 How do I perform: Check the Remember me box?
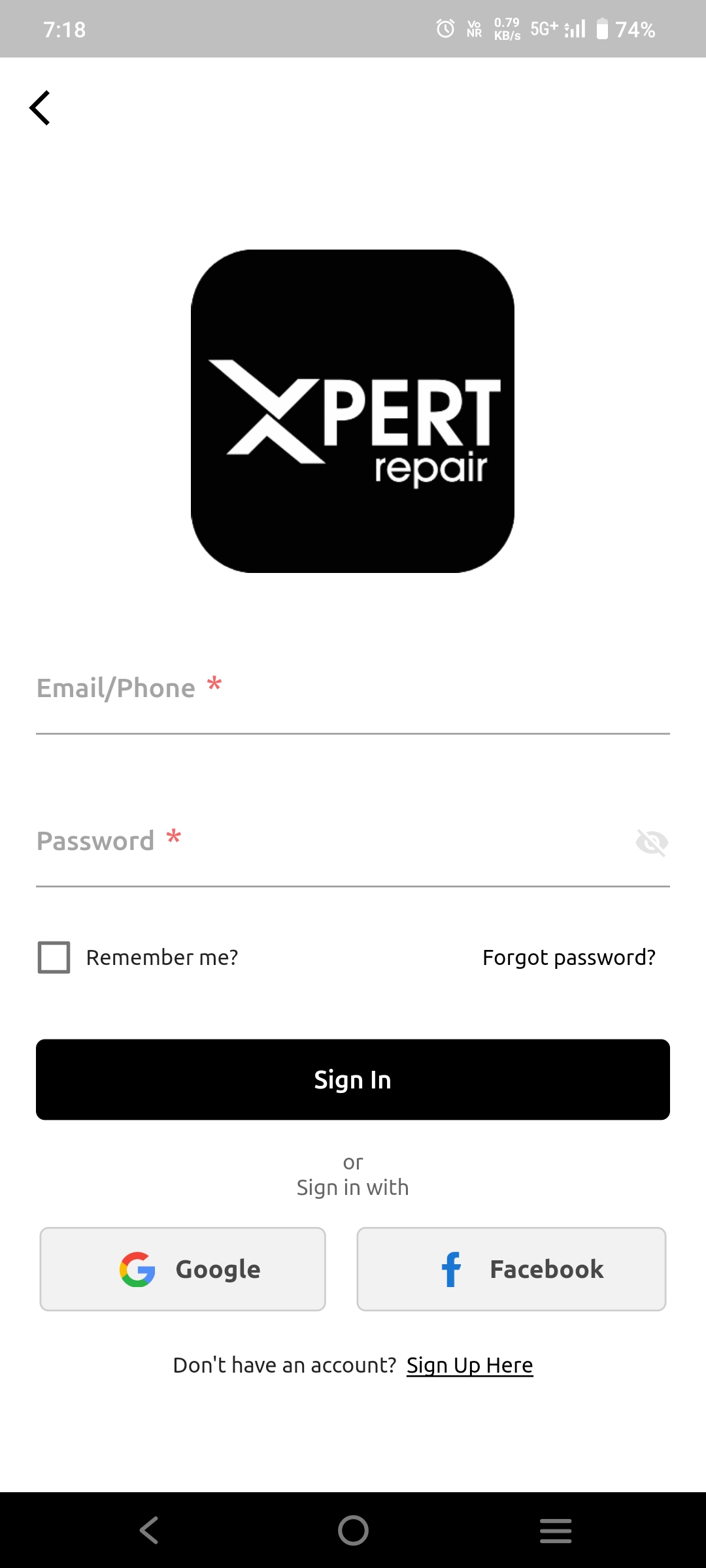pos(54,957)
